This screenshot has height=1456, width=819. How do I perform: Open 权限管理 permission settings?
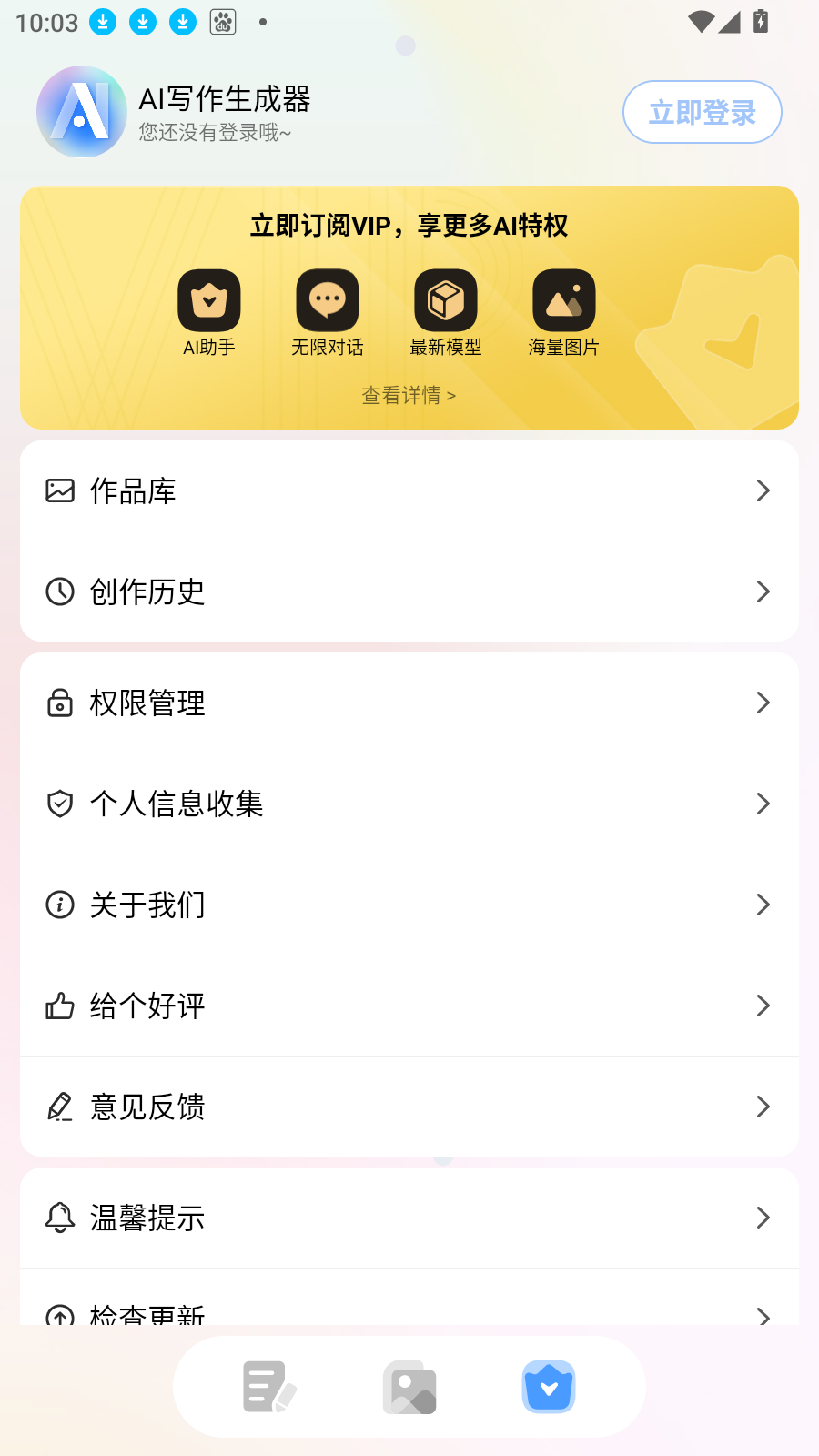pyautogui.click(x=409, y=703)
